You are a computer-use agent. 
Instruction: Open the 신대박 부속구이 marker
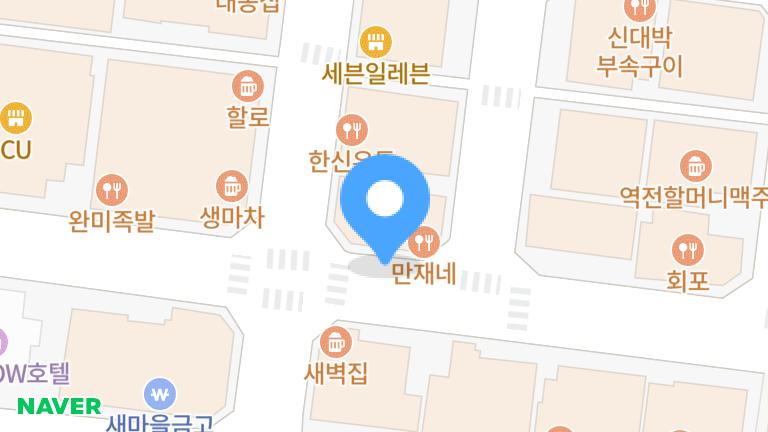[639, 10]
